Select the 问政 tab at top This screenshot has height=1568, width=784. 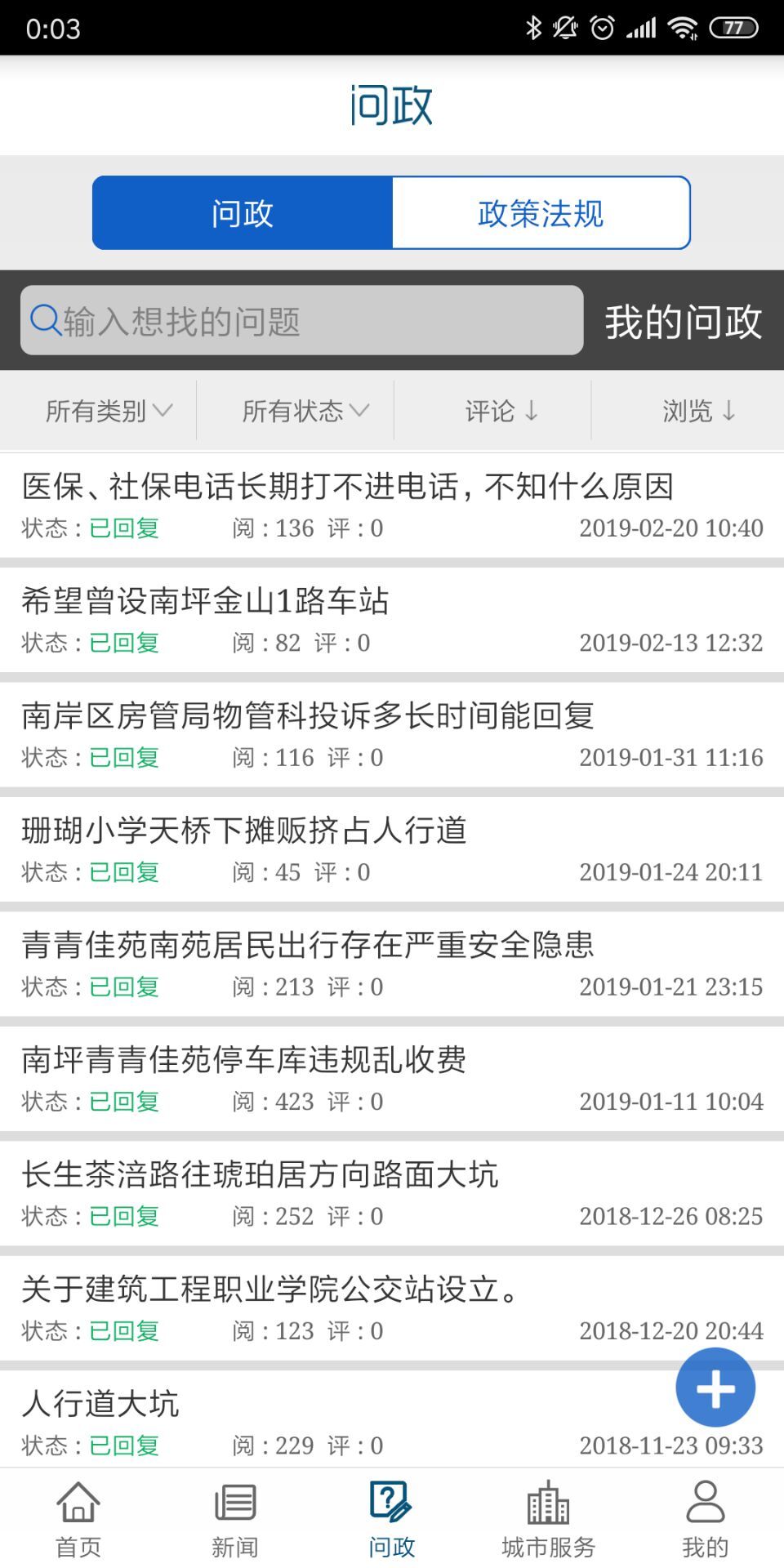[x=243, y=212]
